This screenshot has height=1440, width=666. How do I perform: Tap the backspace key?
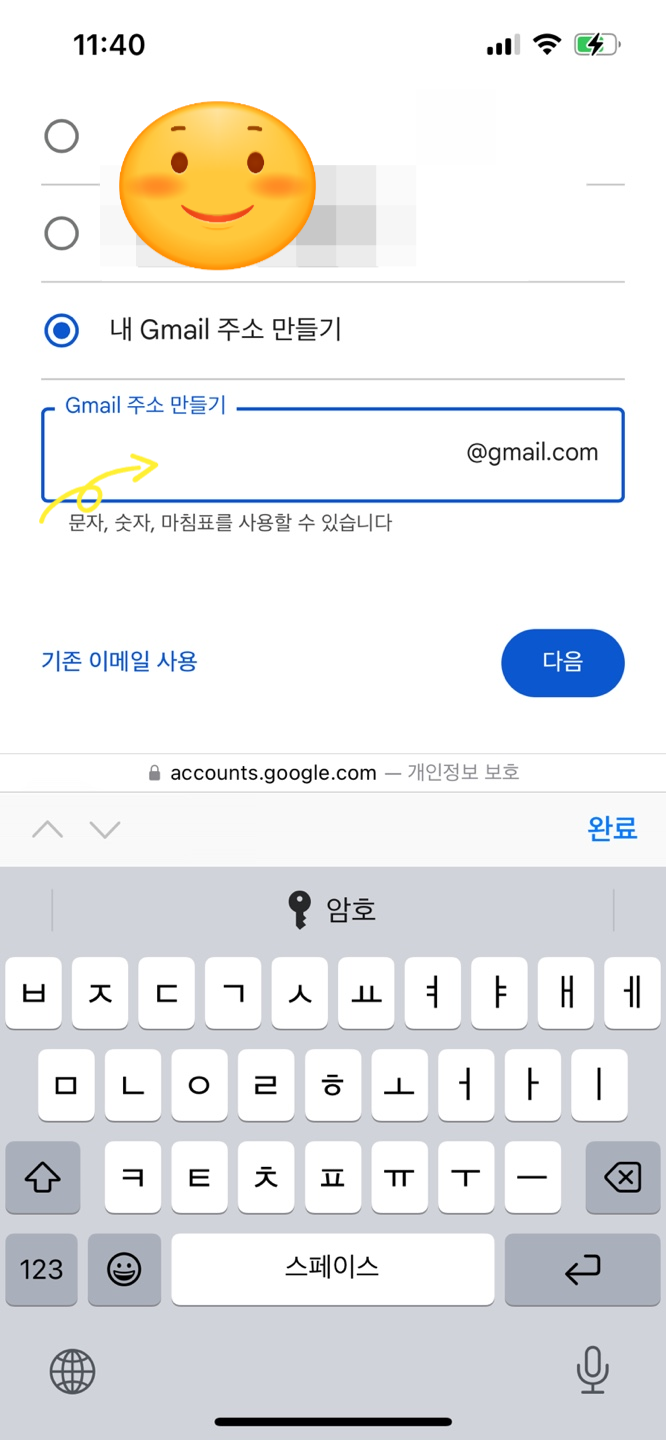point(622,1178)
